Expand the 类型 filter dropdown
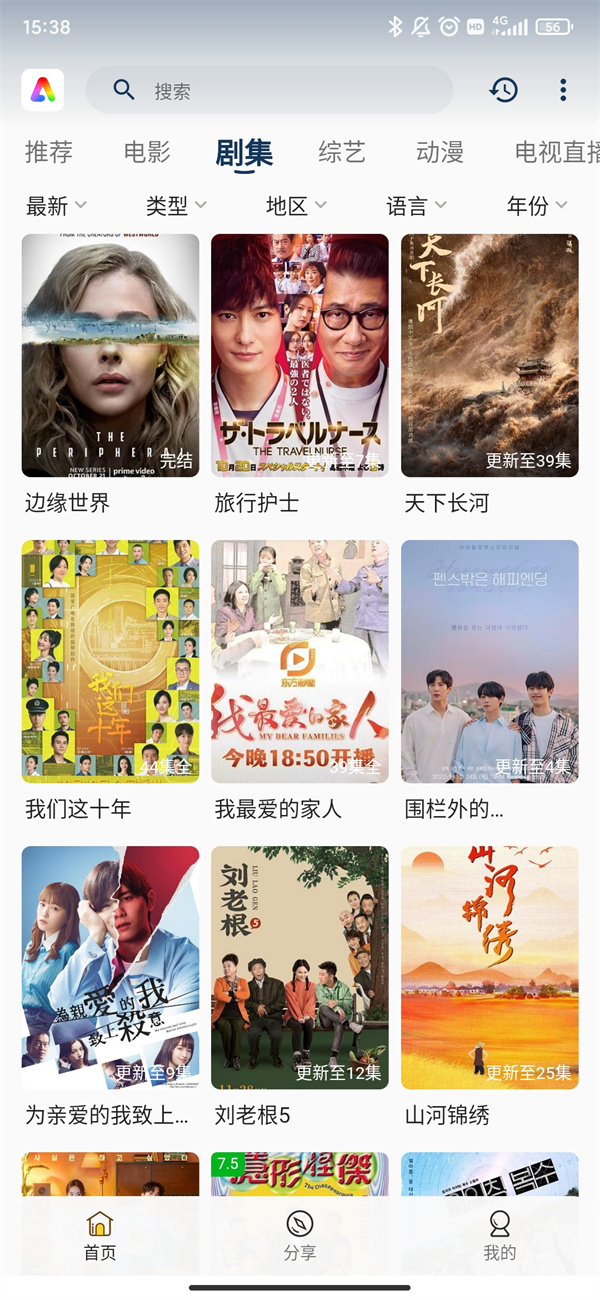Image resolution: width=600 pixels, height=1300 pixels. pyautogui.click(x=176, y=206)
